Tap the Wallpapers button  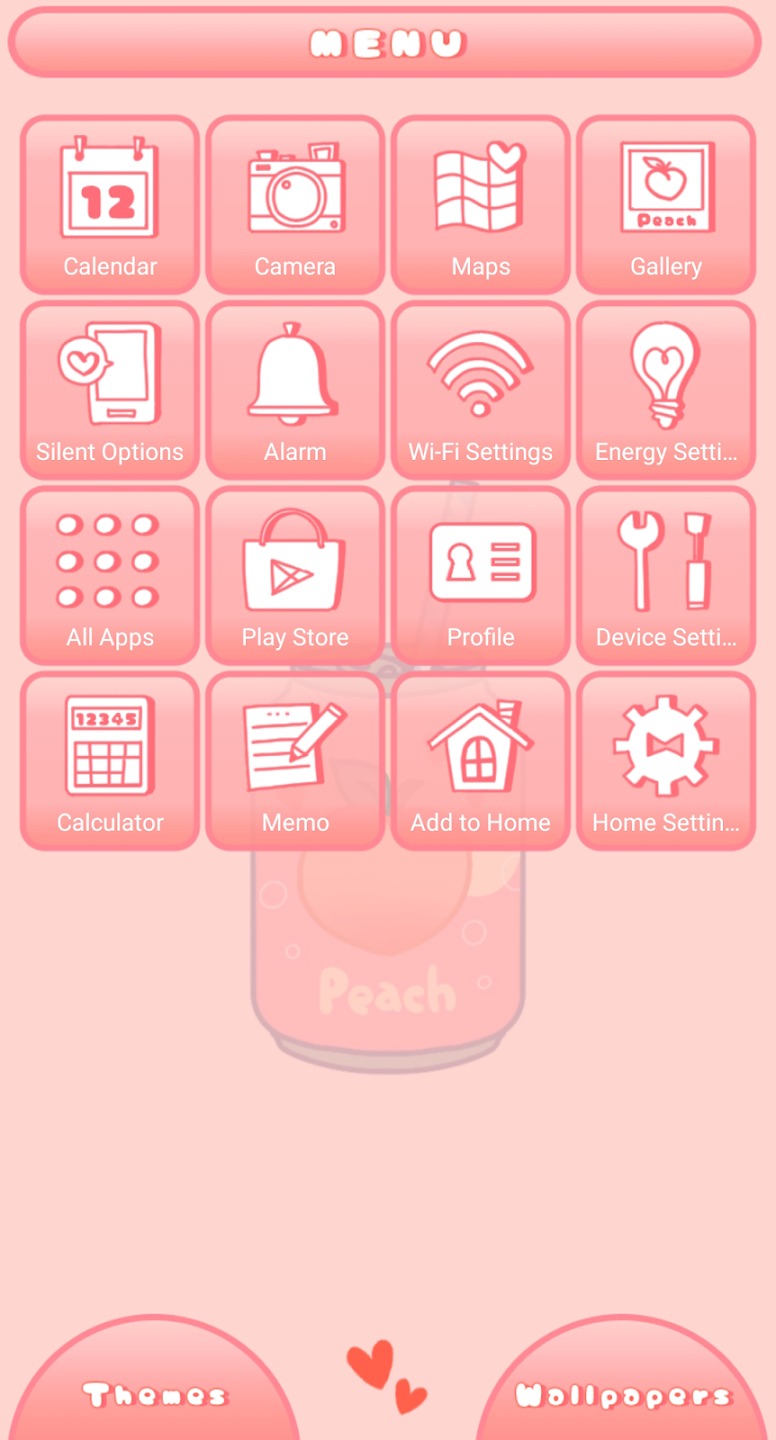coord(622,1385)
